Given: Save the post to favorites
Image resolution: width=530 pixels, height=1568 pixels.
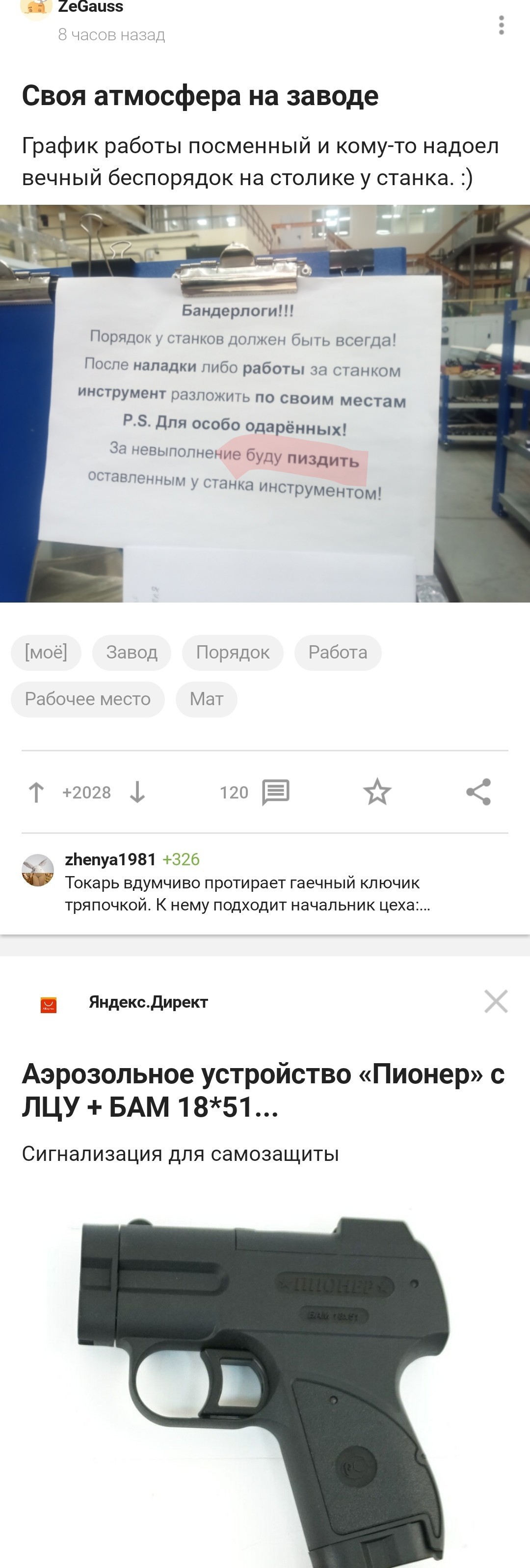Looking at the screenshot, I should pos(377,792).
